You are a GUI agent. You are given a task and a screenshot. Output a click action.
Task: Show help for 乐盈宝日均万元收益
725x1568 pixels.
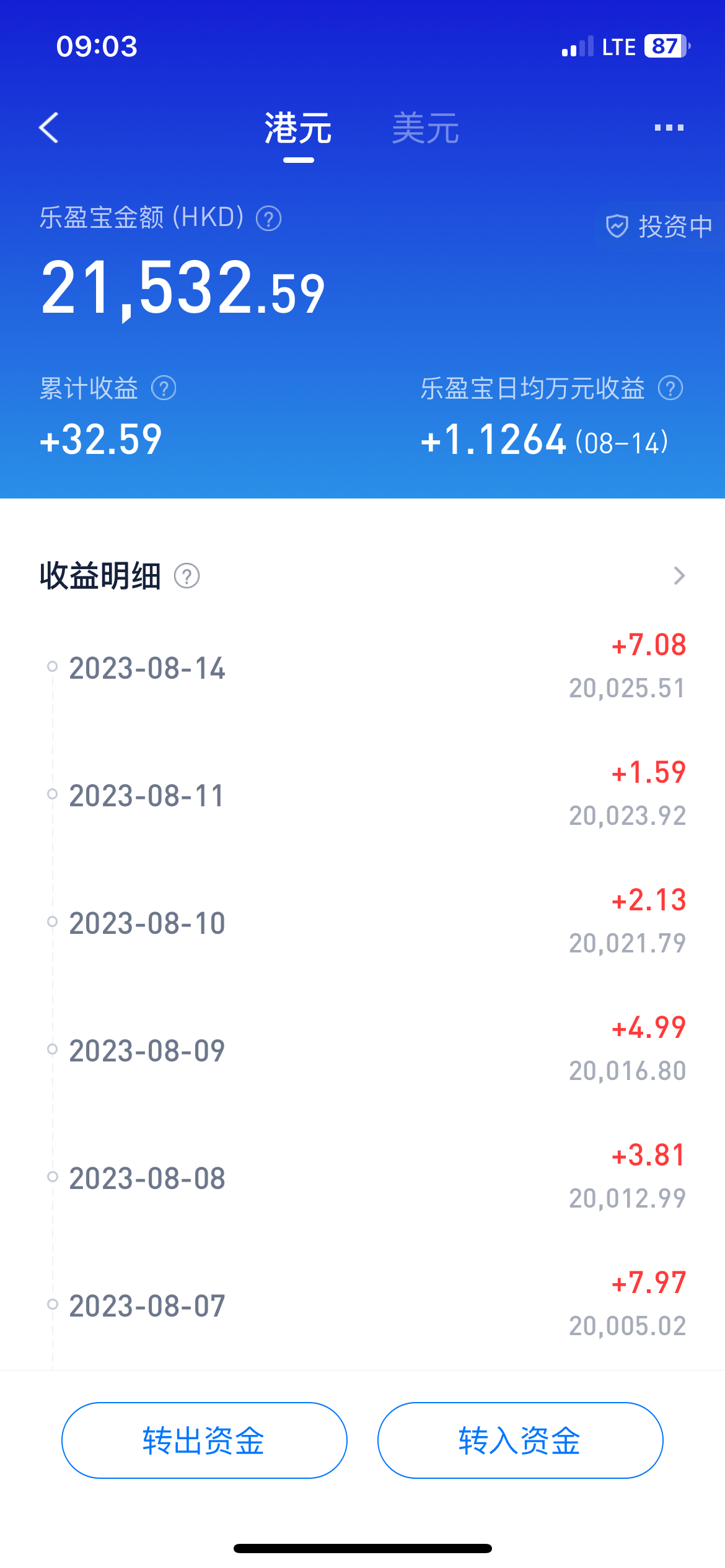point(670,388)
